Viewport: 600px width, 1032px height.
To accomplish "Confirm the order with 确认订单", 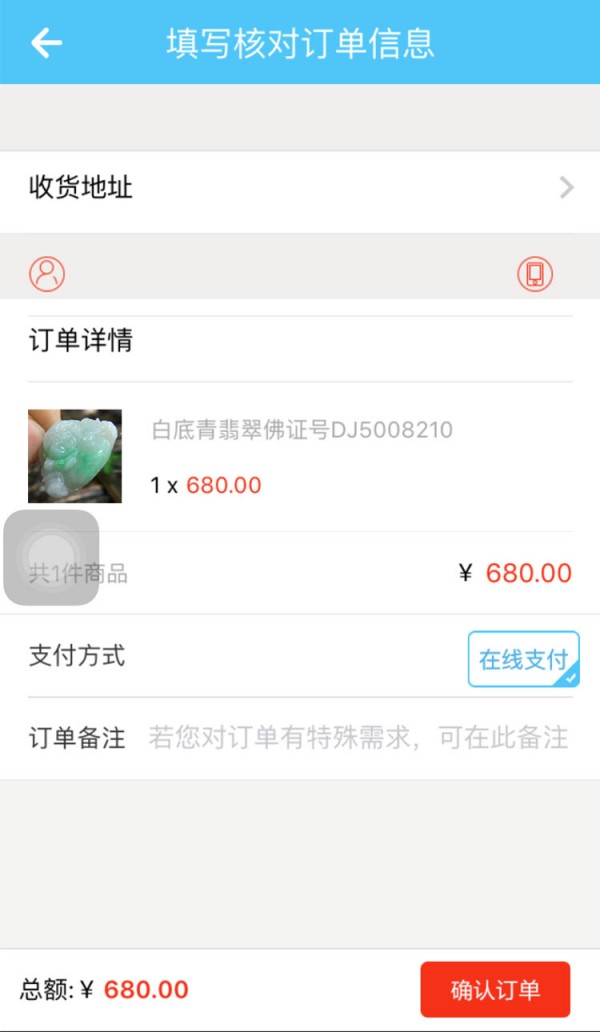I will coord(495,990).
